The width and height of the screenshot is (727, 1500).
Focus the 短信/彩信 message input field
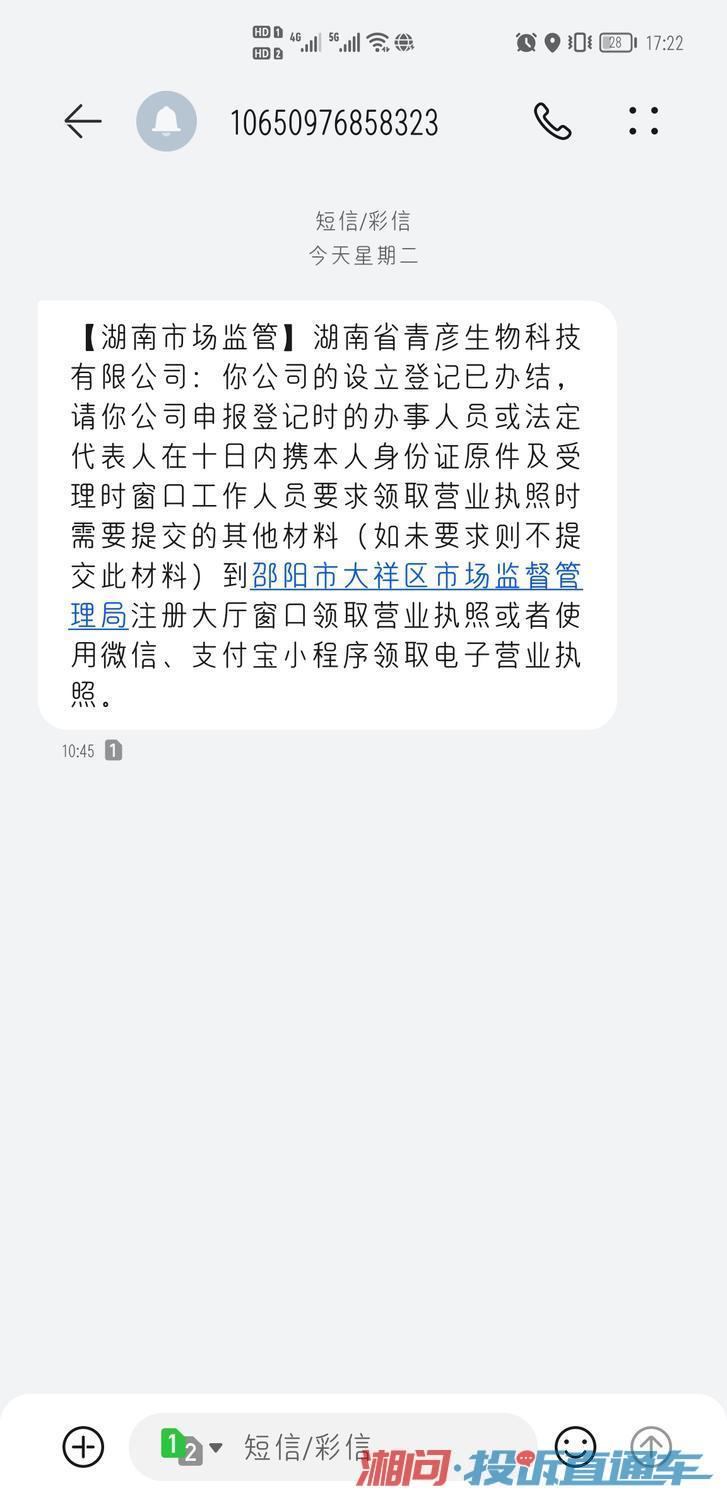click(x=334, y=1446)
